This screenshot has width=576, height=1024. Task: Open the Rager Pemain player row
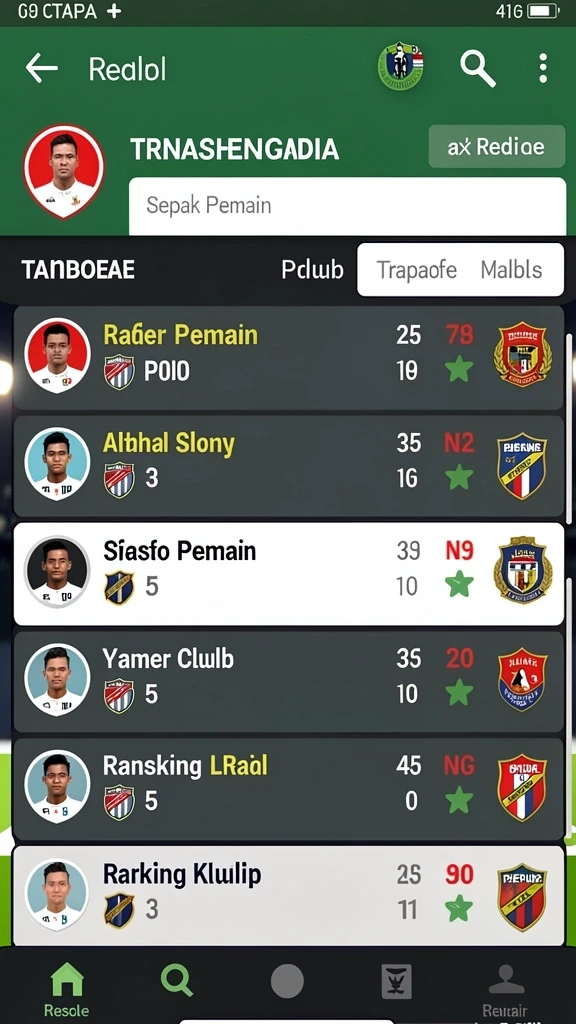click(x=288, y=358)
